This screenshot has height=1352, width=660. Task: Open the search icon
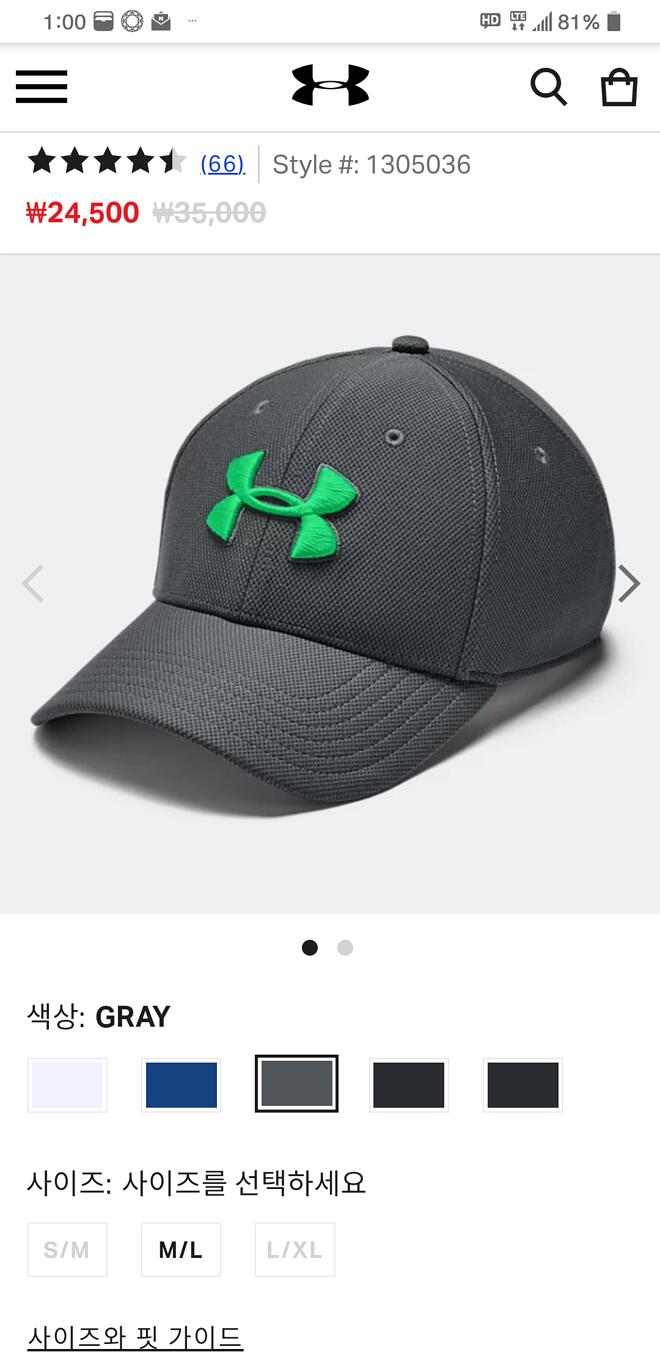(x=548, y=87)
